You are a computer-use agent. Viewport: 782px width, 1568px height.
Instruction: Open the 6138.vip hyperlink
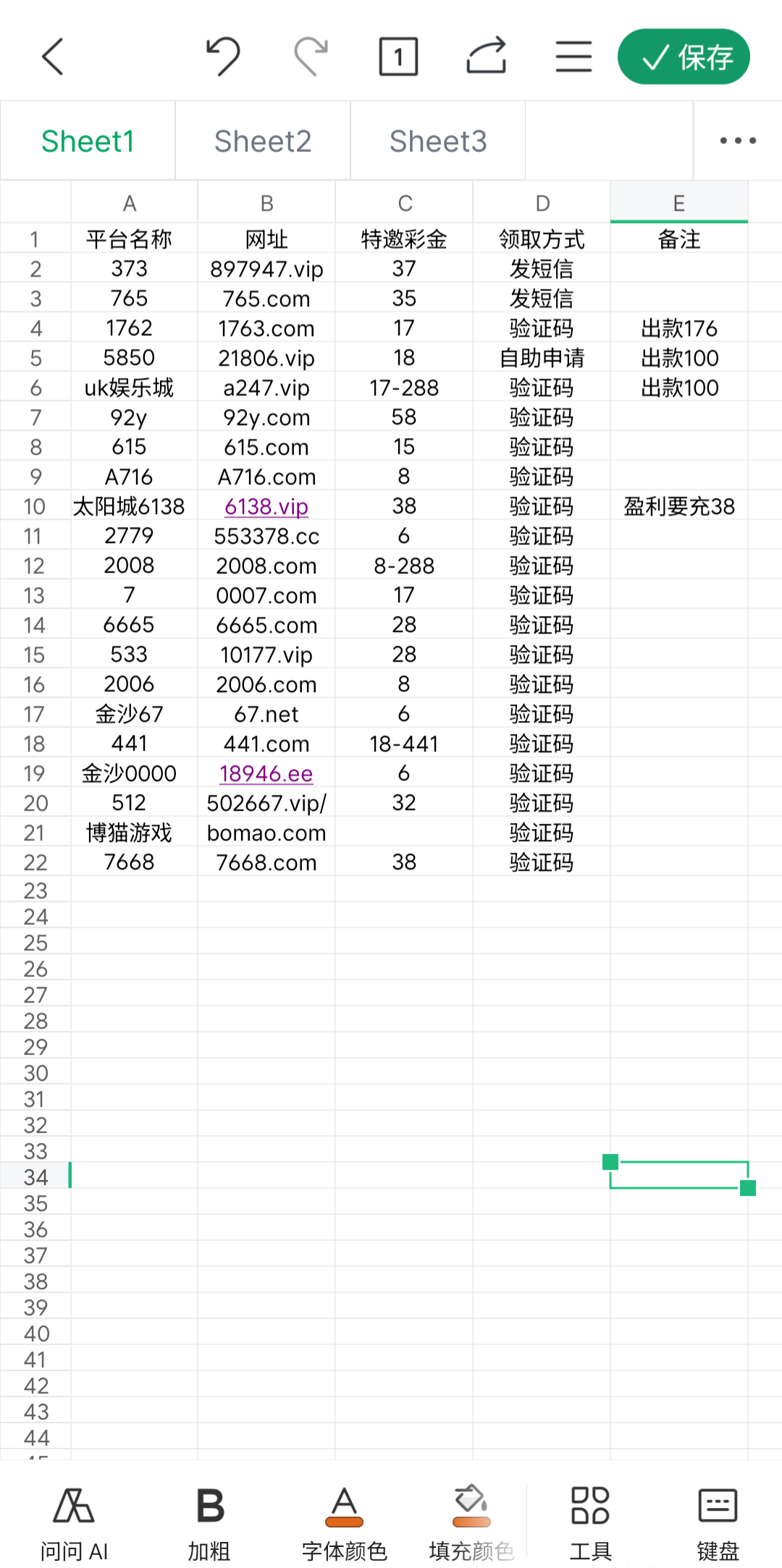tap(266, 507)
